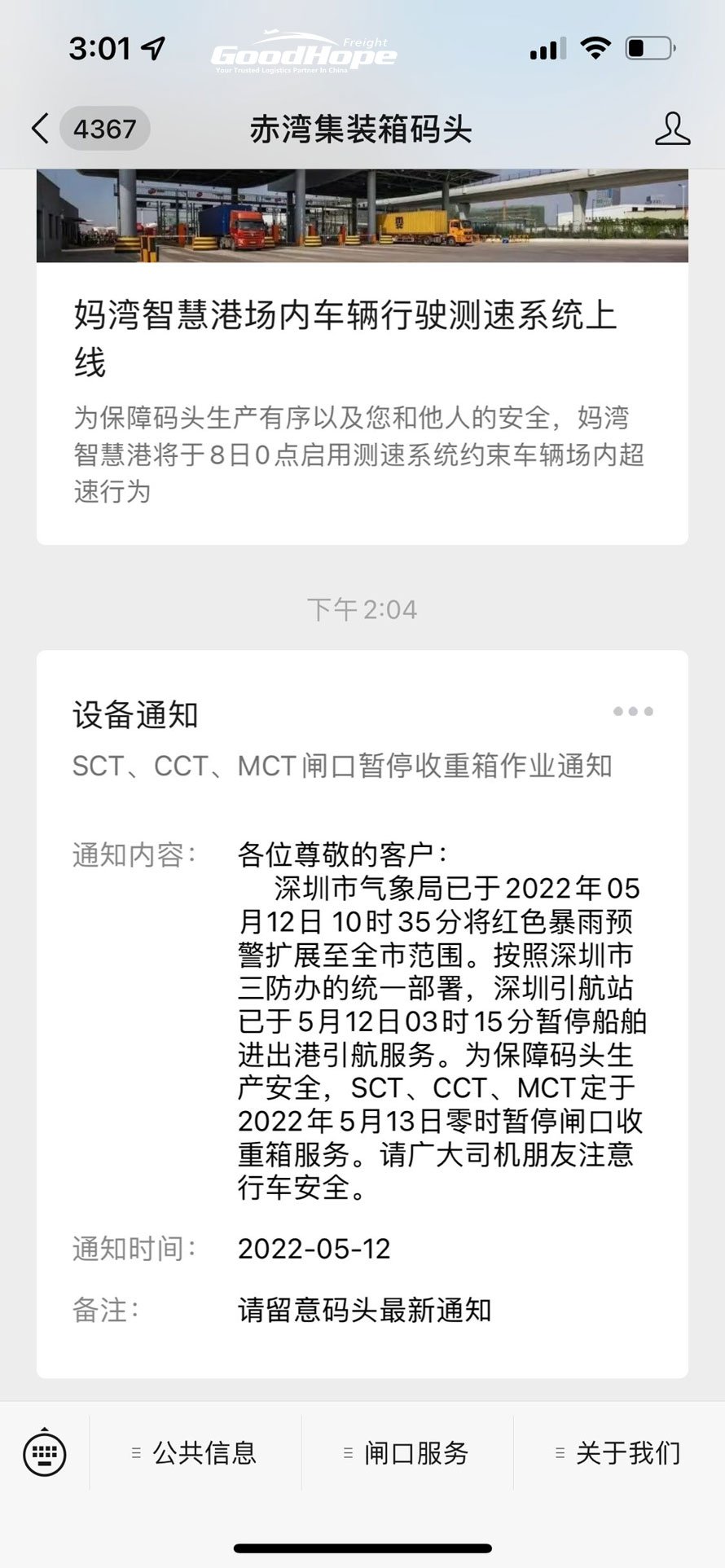The width and height of the screenshot is (725, 1568).
Task: Tap the unread count badge showing 4367
Action: click(104, 129)
